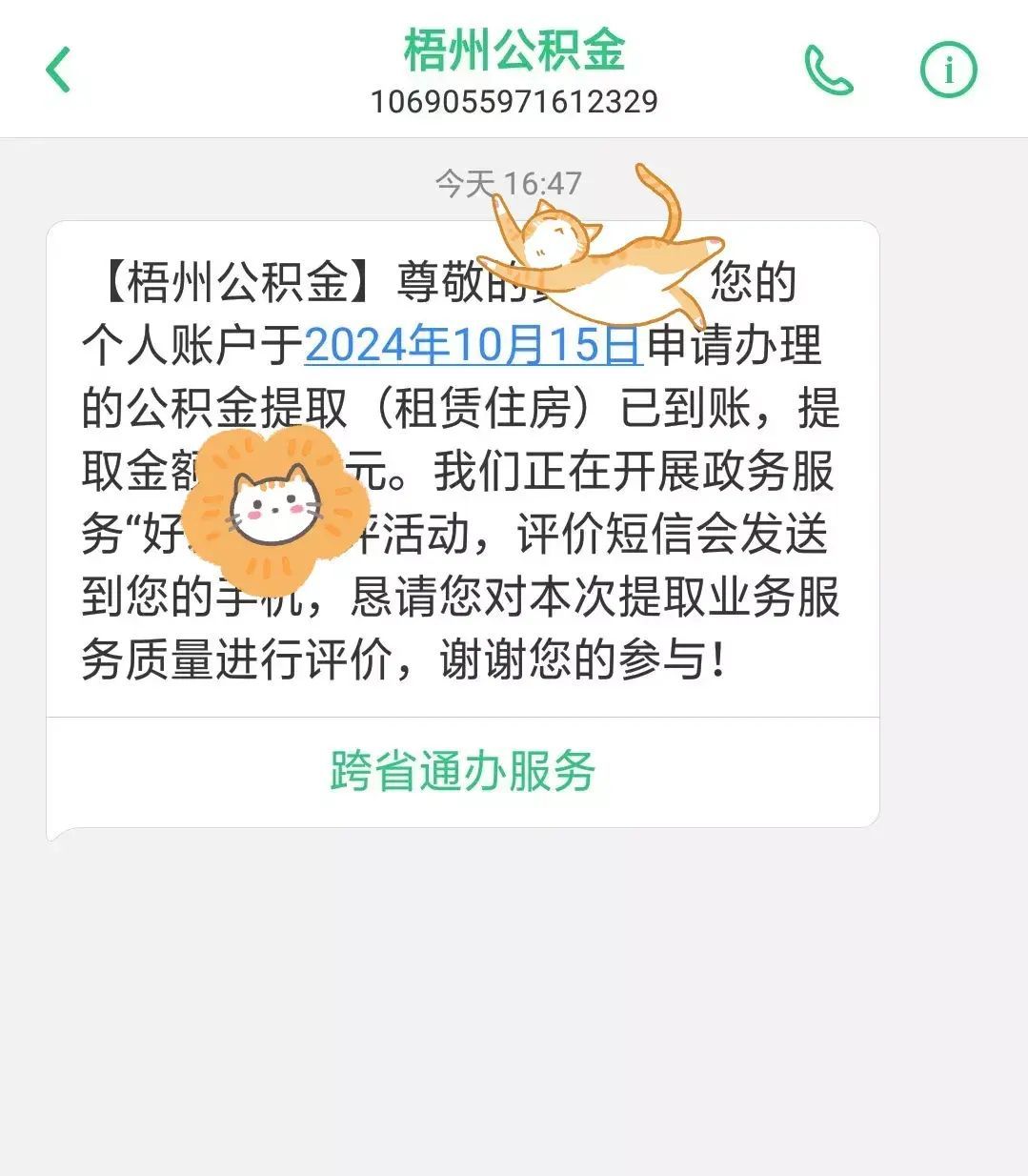Open conversation info details
The height and width of the screenshot is (1176, 1028).
(x=948, y=70)
